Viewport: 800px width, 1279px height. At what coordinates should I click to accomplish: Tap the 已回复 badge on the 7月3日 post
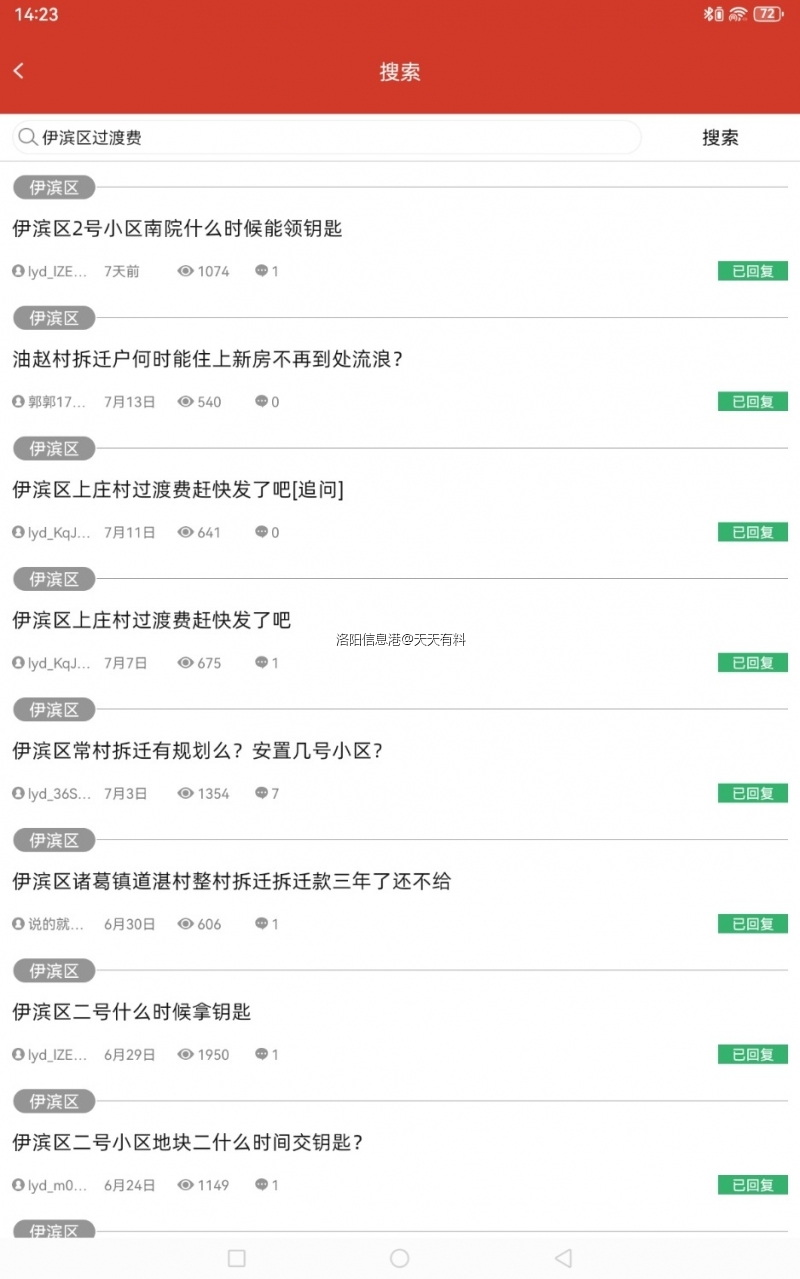pos(752,793)
